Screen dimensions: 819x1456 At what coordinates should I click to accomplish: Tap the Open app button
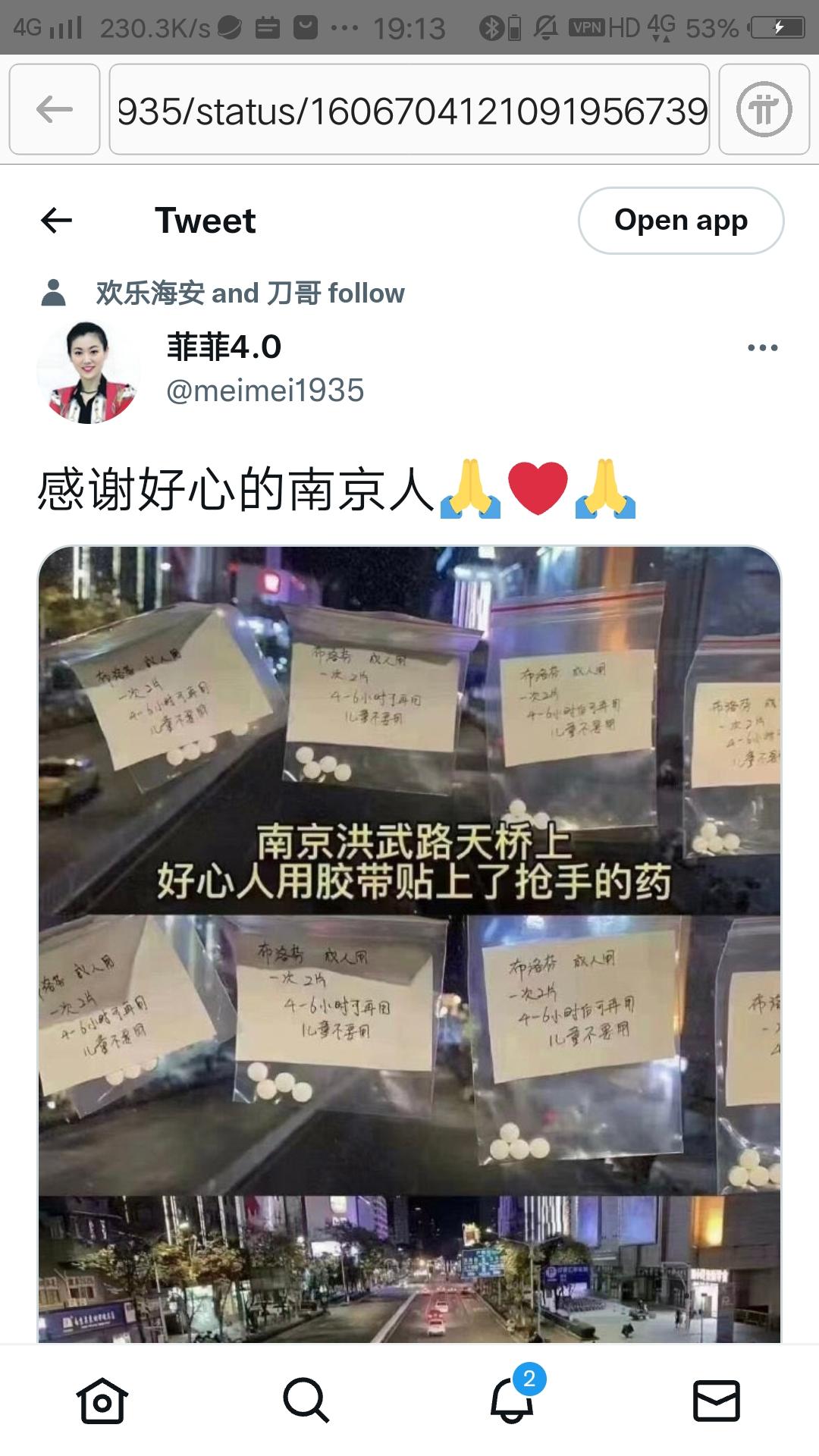click(680, 221)
